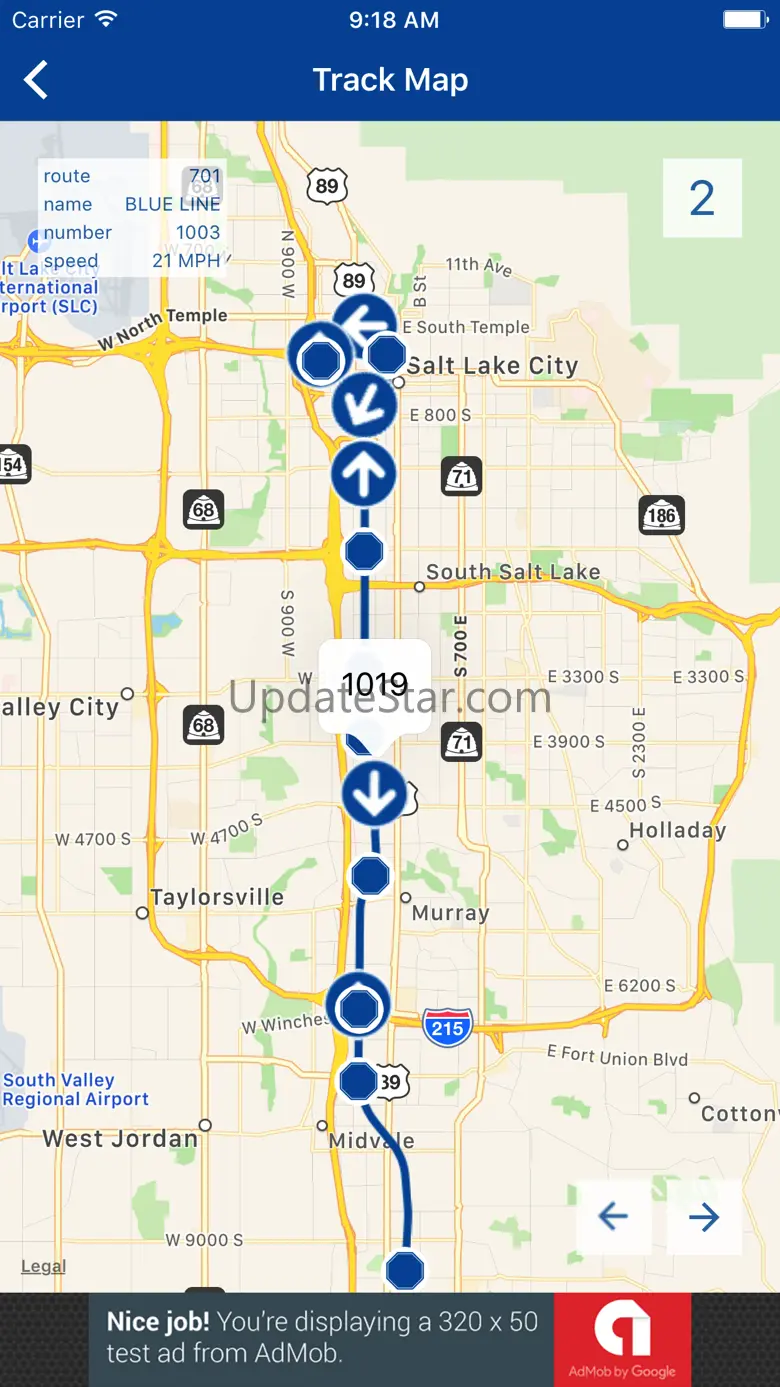The height and width of the screenshot is (1387, 780).
Task: Select the train marker pointing down
Action: point(374,794)
